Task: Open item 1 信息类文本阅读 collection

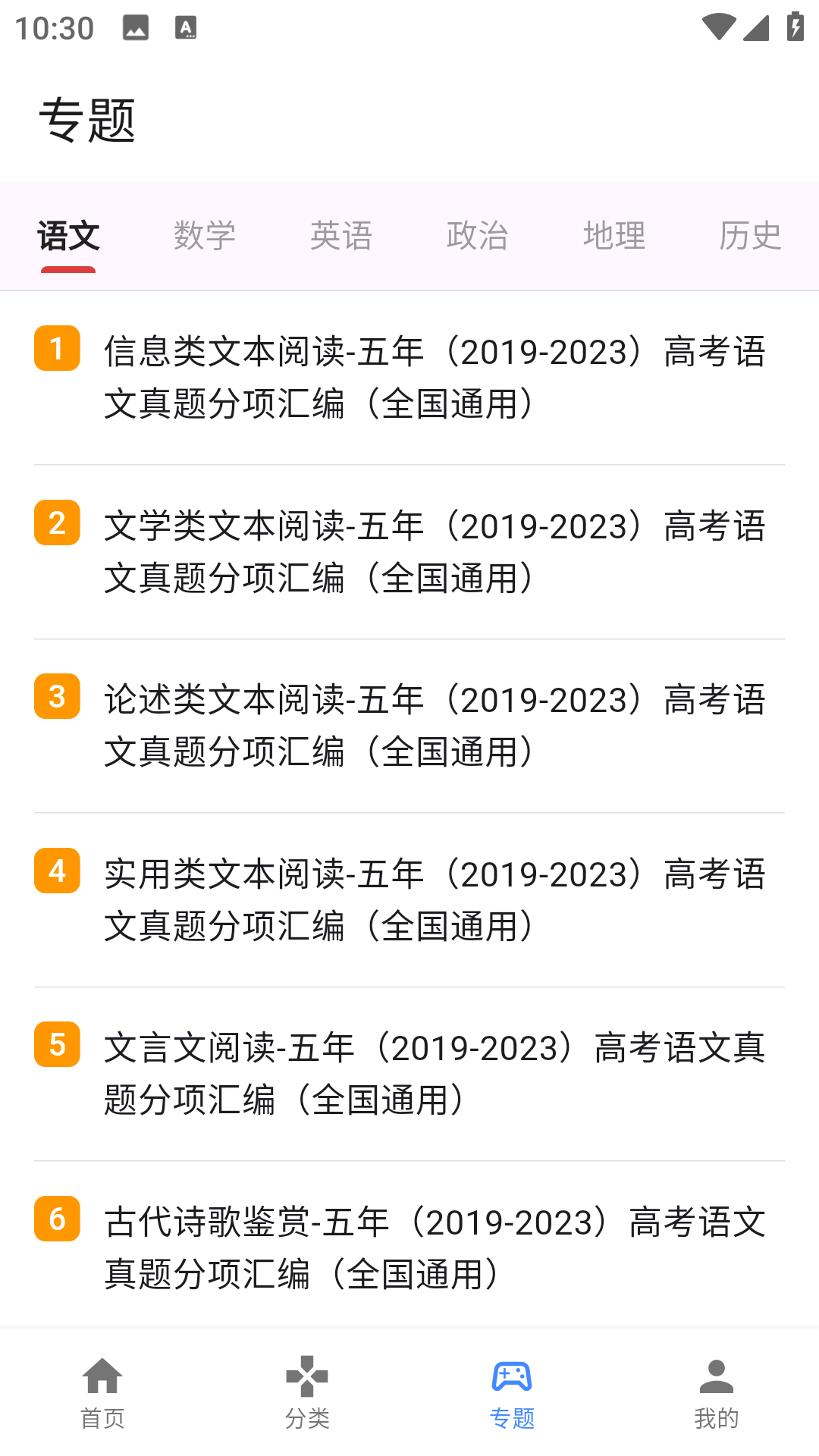Action: pos(435,378)
